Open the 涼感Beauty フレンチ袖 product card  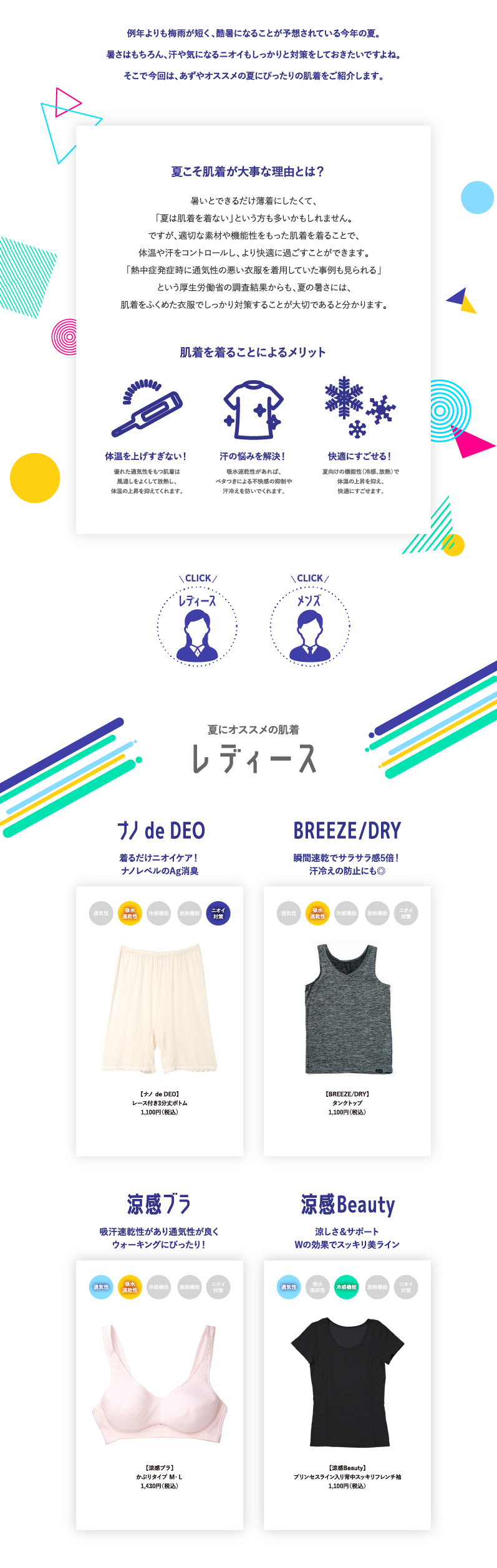[x=347, y=1395]
